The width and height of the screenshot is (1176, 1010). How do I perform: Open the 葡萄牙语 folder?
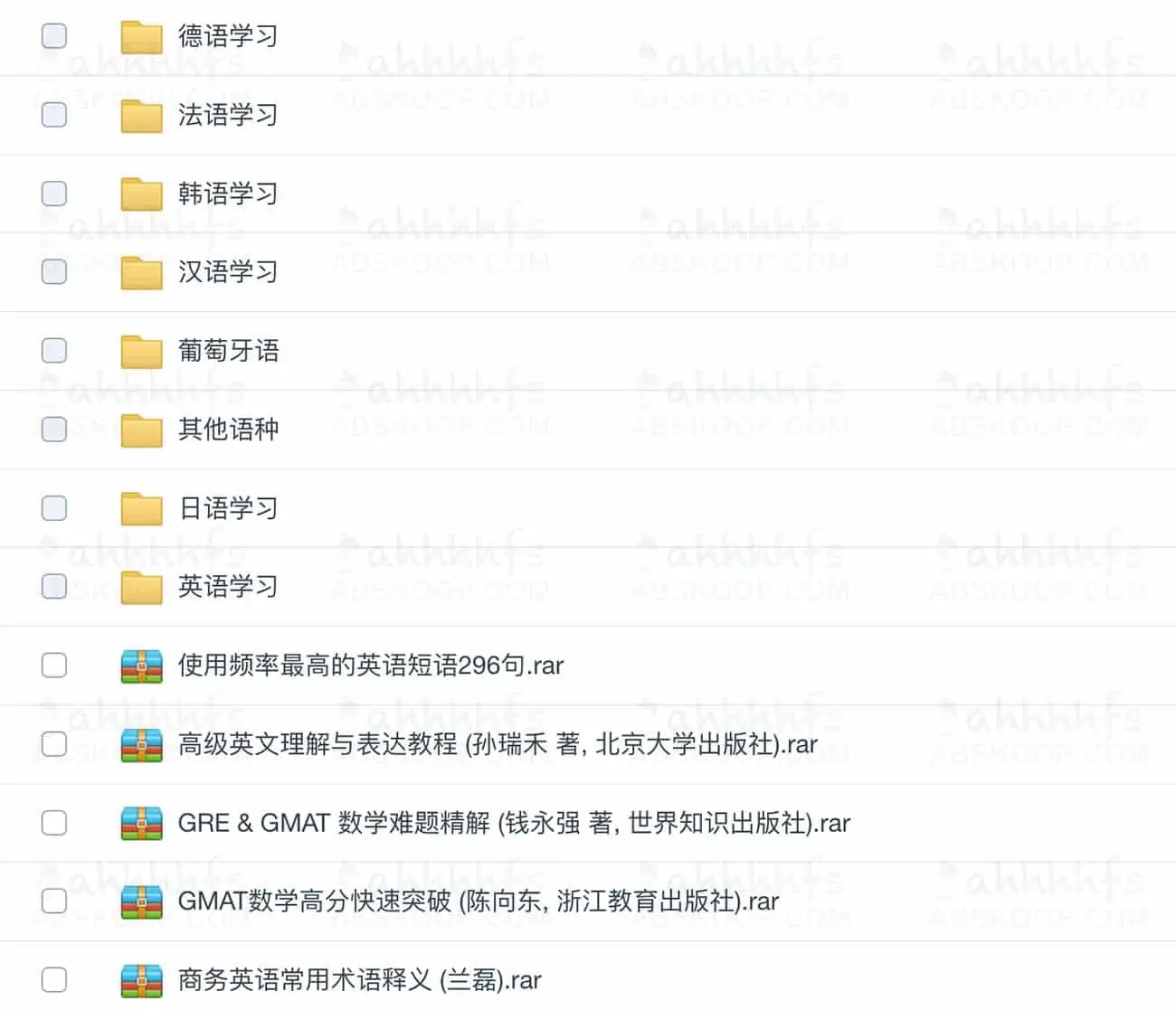coord(228,351)
